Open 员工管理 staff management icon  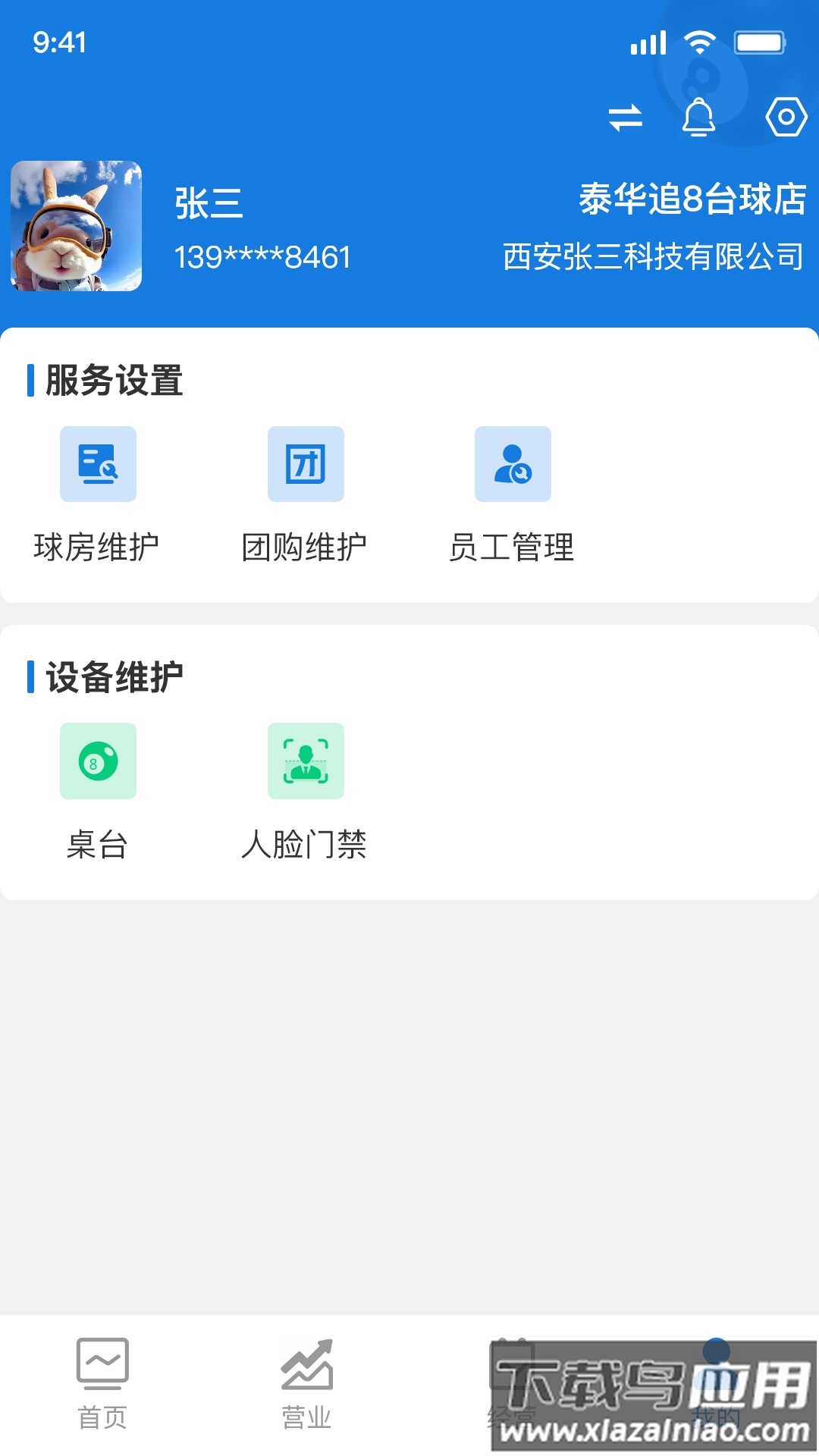(513, 465)
